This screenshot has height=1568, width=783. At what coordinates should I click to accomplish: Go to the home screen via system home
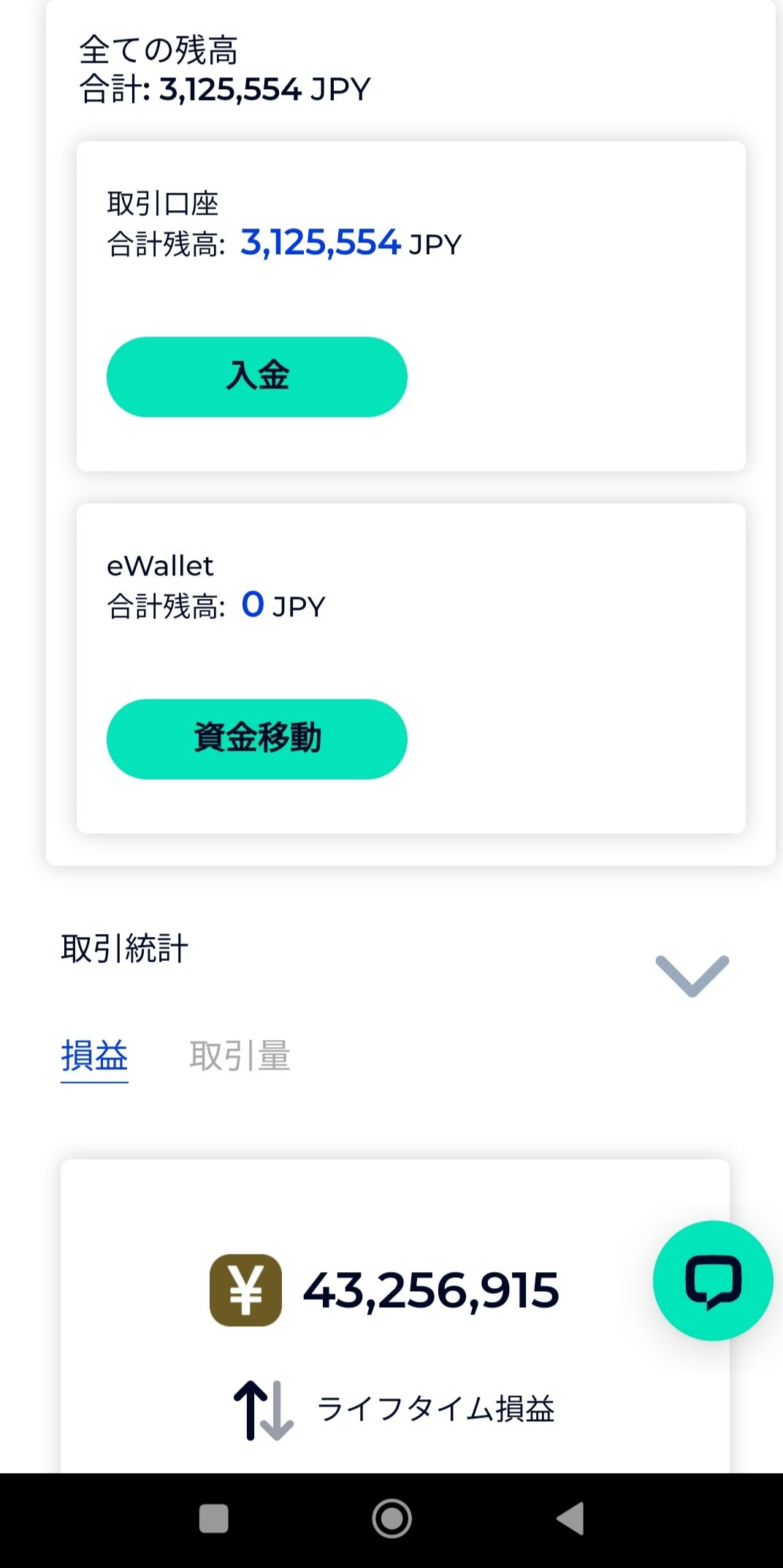(x=392, y=1519)
